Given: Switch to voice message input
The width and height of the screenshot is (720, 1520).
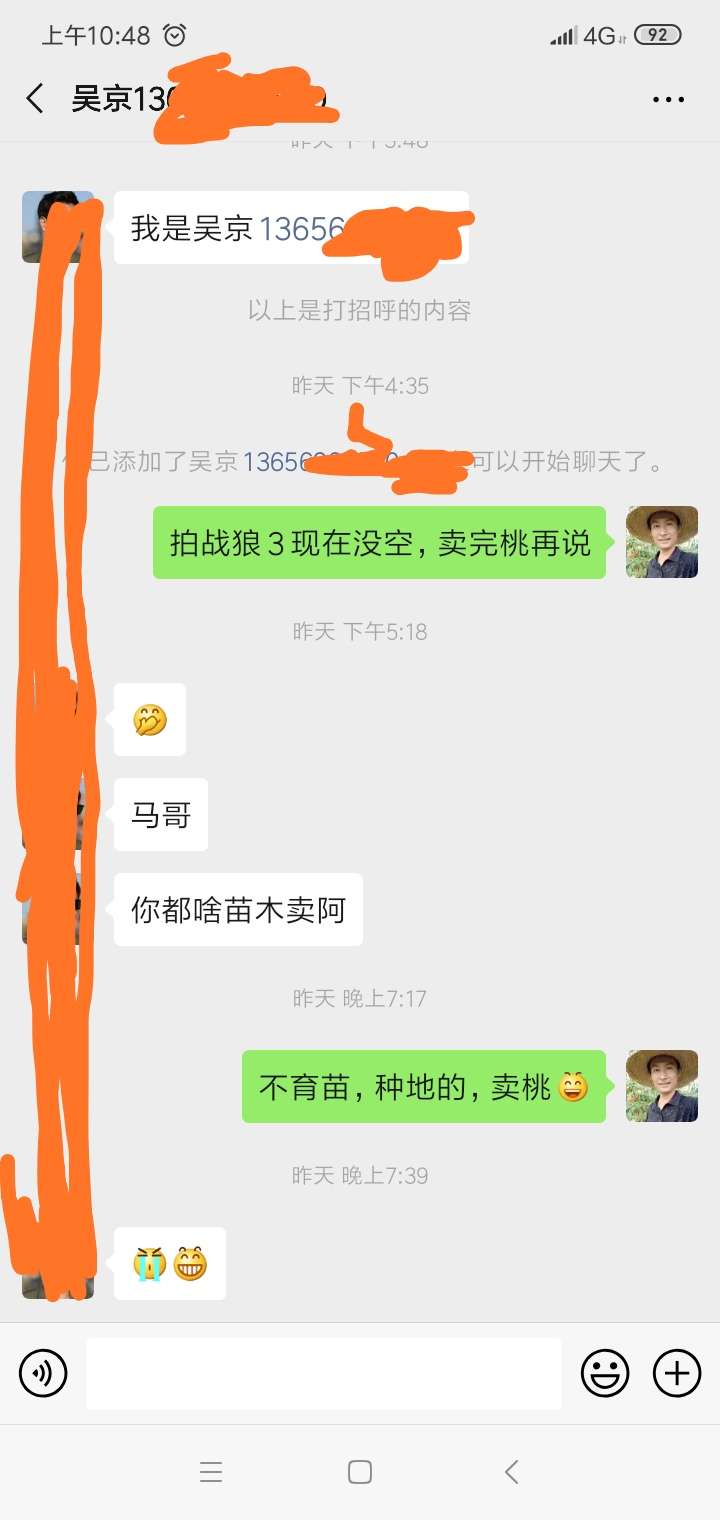Looking at the screenshot, I should coord(43,1373).
